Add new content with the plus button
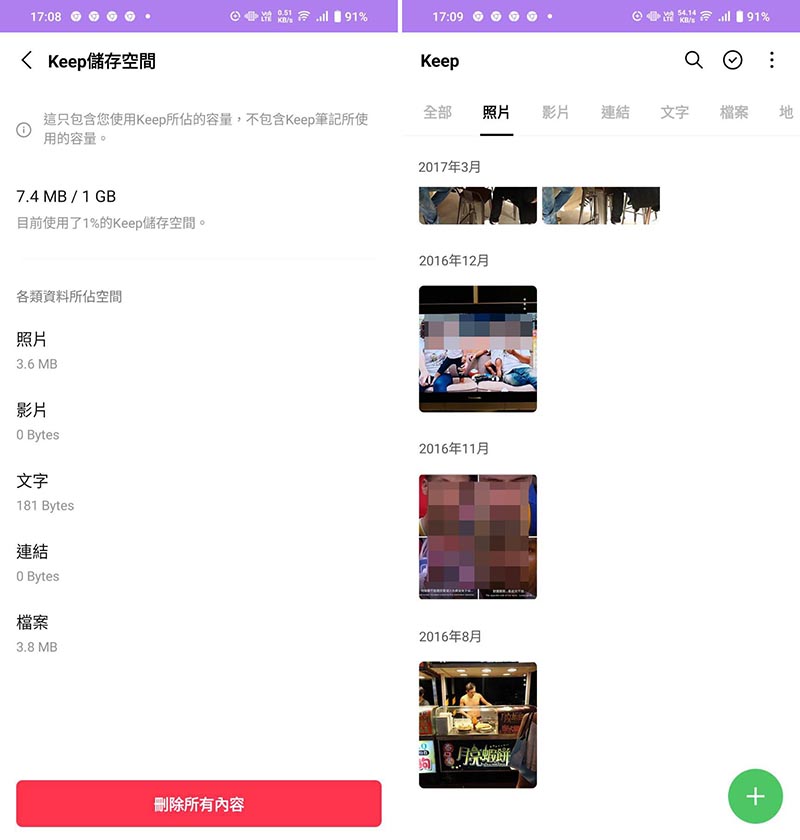The width and height of the screenshot is (800, 840). coord(755,796)
